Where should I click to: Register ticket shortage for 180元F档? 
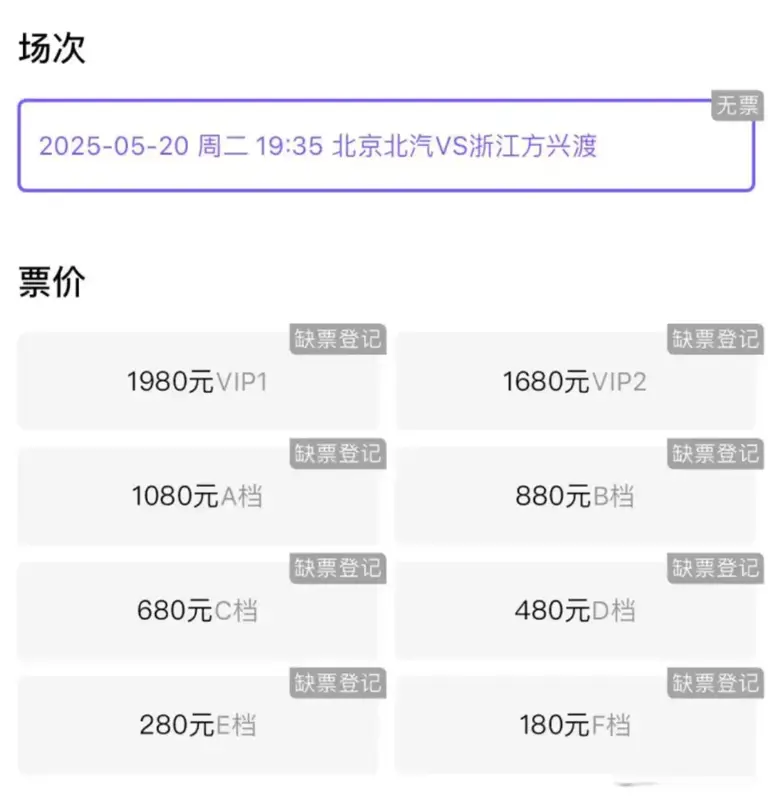[x=715, y=684]
